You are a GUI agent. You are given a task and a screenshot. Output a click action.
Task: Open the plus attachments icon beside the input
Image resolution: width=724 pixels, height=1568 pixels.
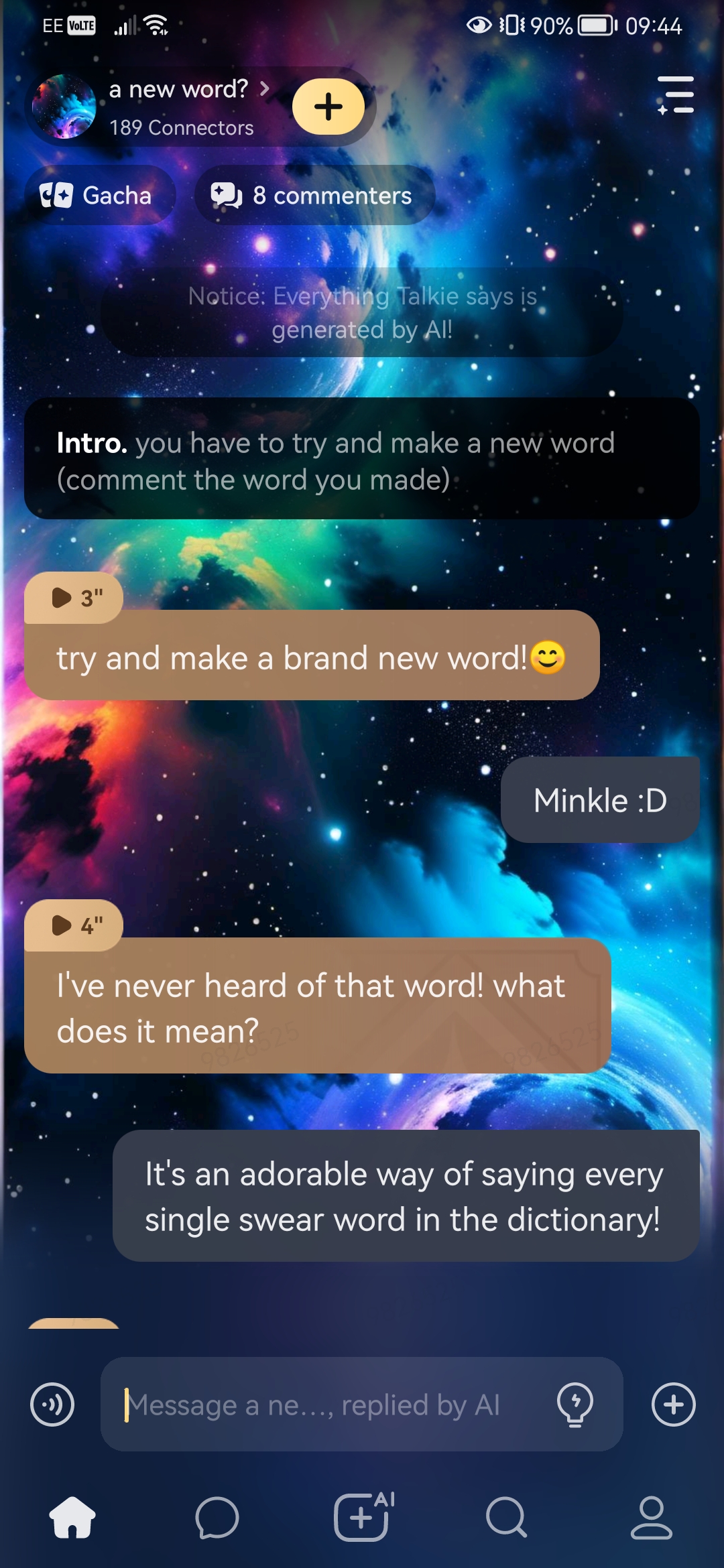pos(673,1404)
